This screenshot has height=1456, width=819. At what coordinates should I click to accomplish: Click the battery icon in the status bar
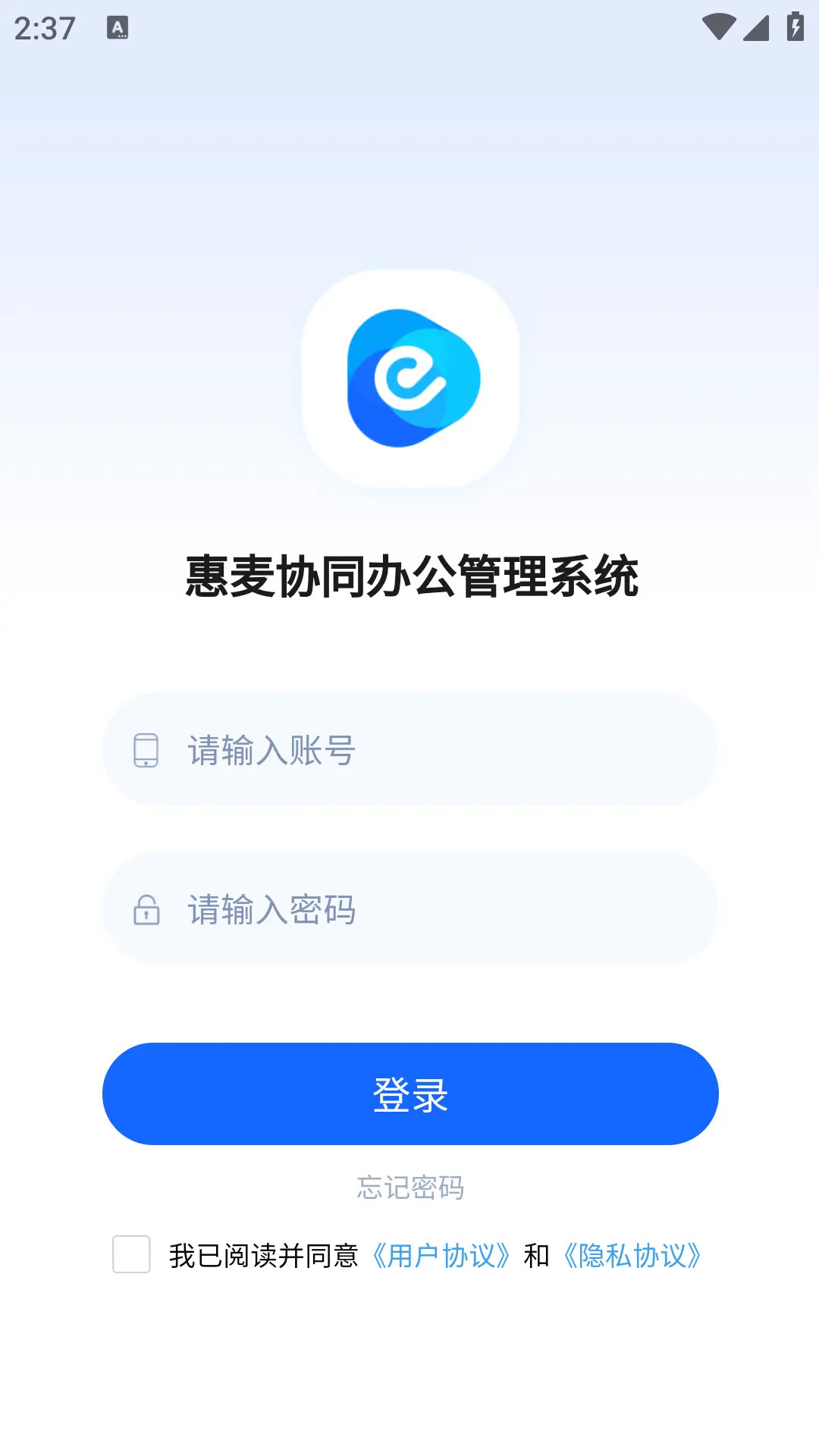(794, 25)
